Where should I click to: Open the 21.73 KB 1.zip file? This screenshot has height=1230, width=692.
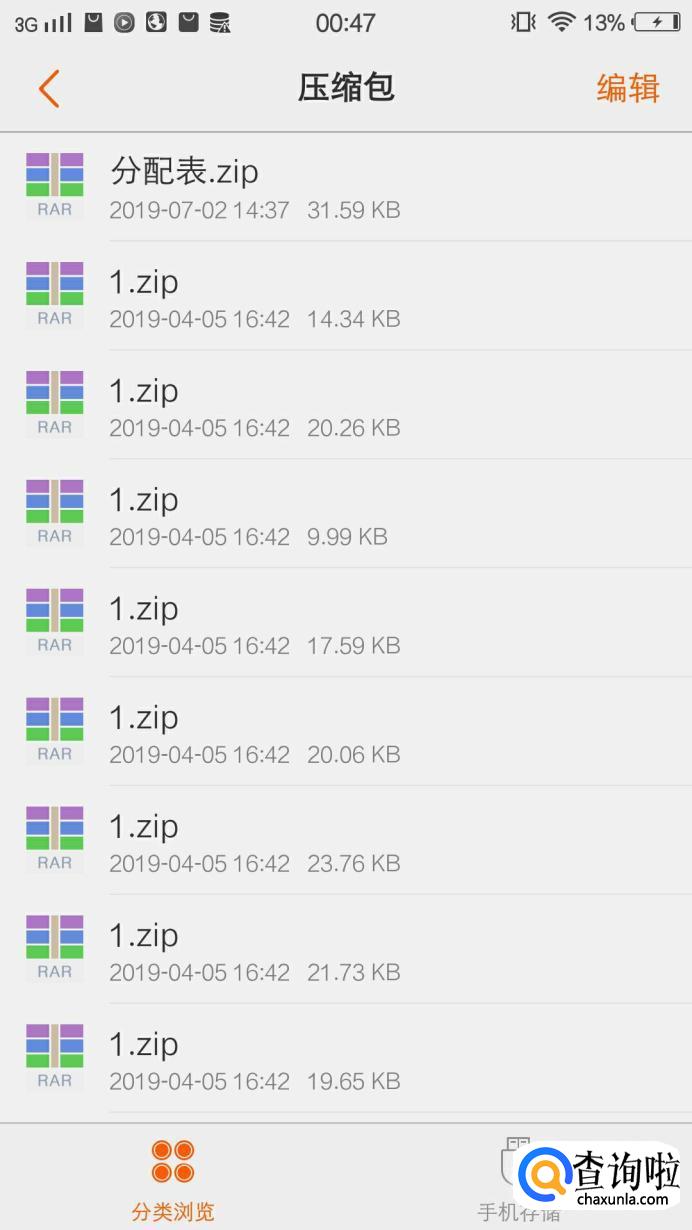(346, 950)
